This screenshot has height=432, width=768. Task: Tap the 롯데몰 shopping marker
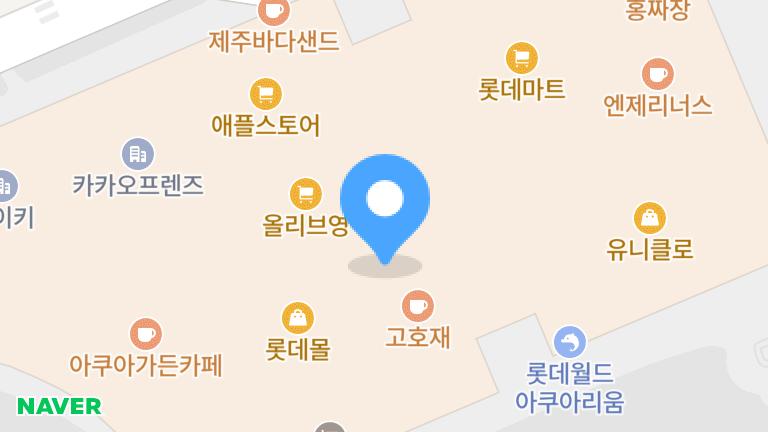[297, 318]
